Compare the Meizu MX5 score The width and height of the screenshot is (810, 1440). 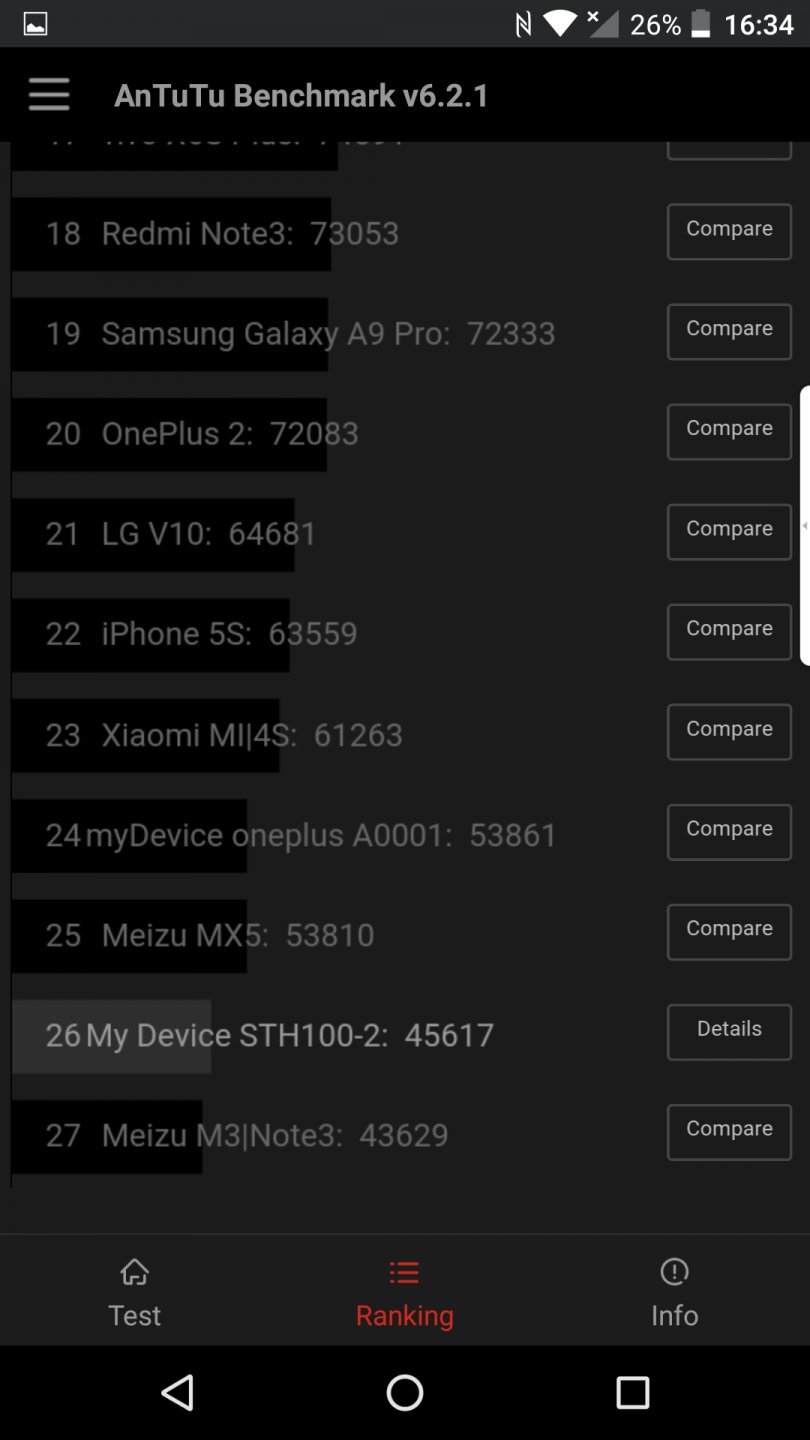click(728, 931)
